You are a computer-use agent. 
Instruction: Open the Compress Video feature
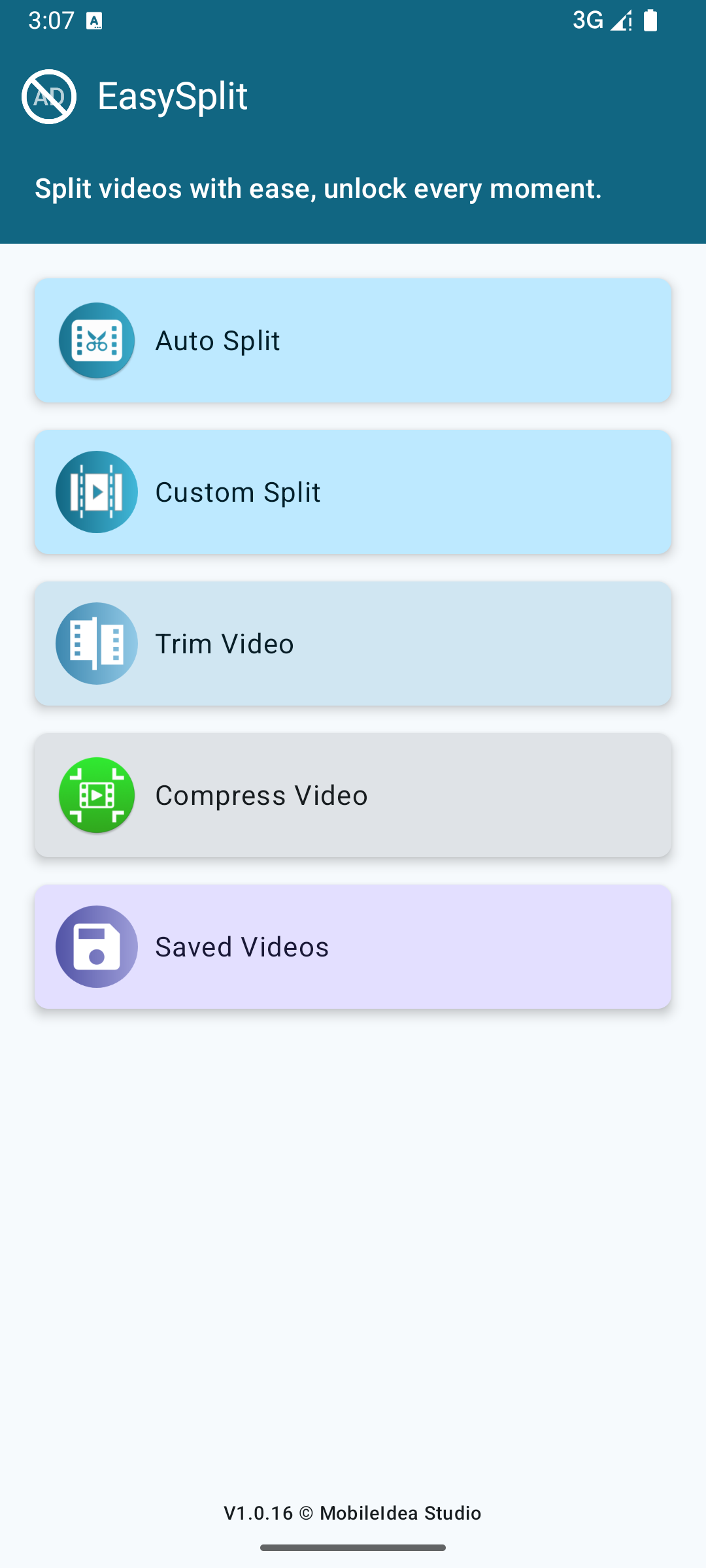(x=353, y=794)
